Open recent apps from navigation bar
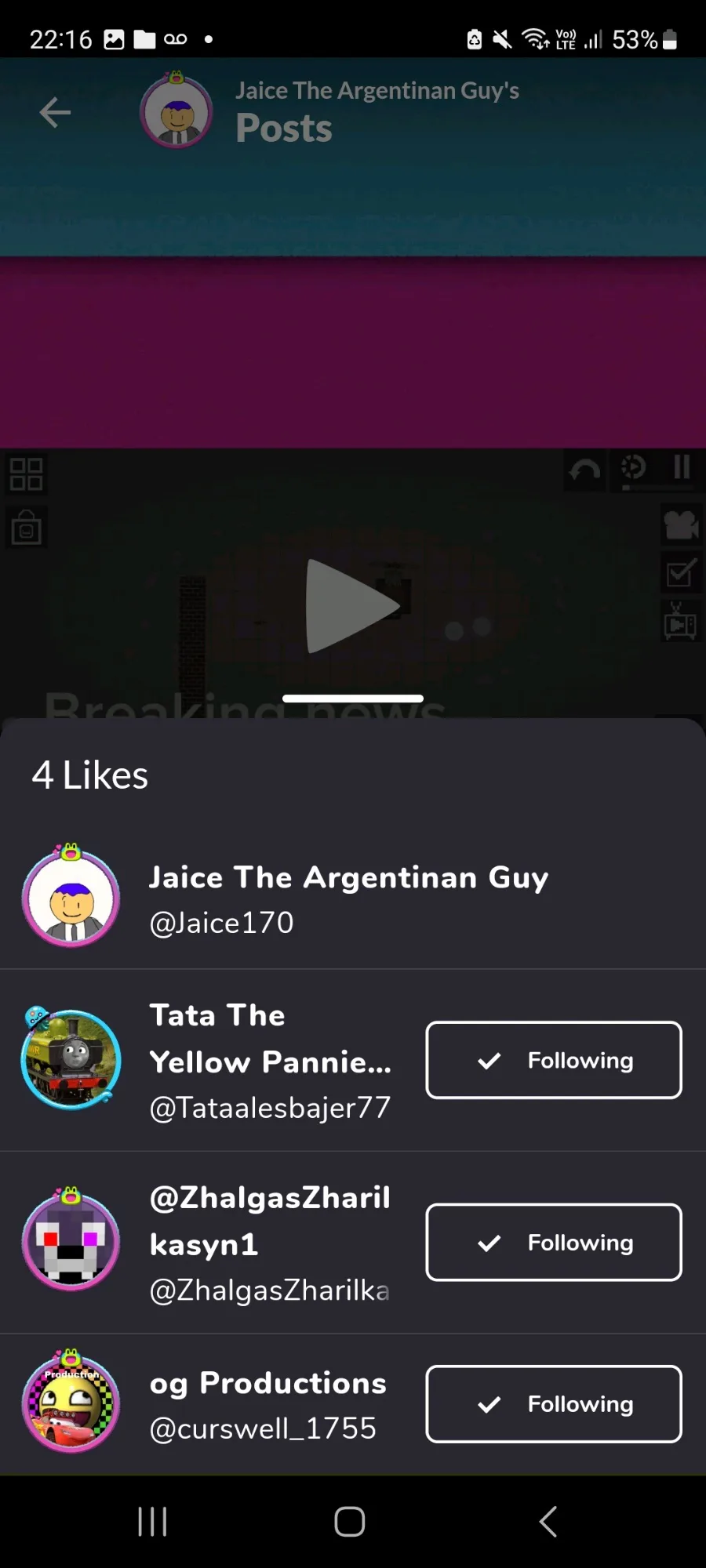 coord(152,1522)
